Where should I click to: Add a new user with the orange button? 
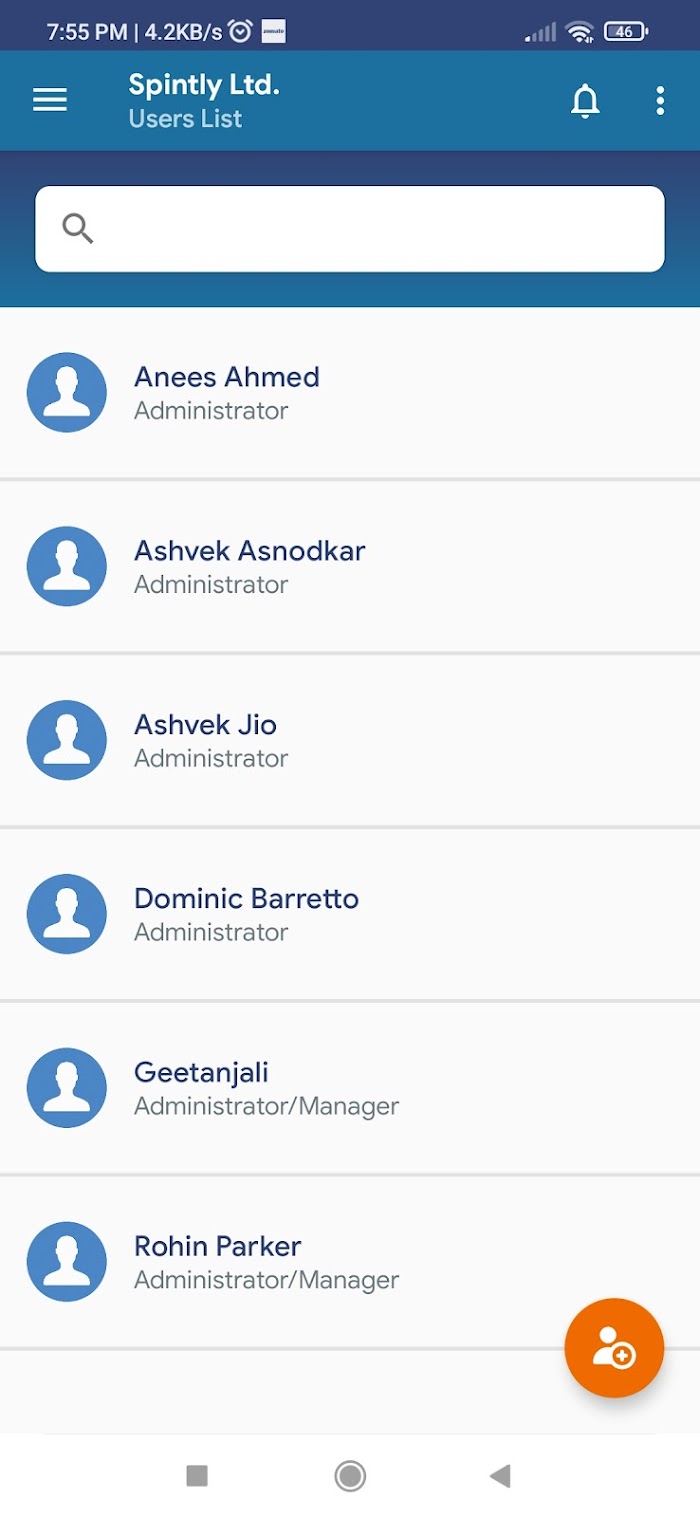614,1348
